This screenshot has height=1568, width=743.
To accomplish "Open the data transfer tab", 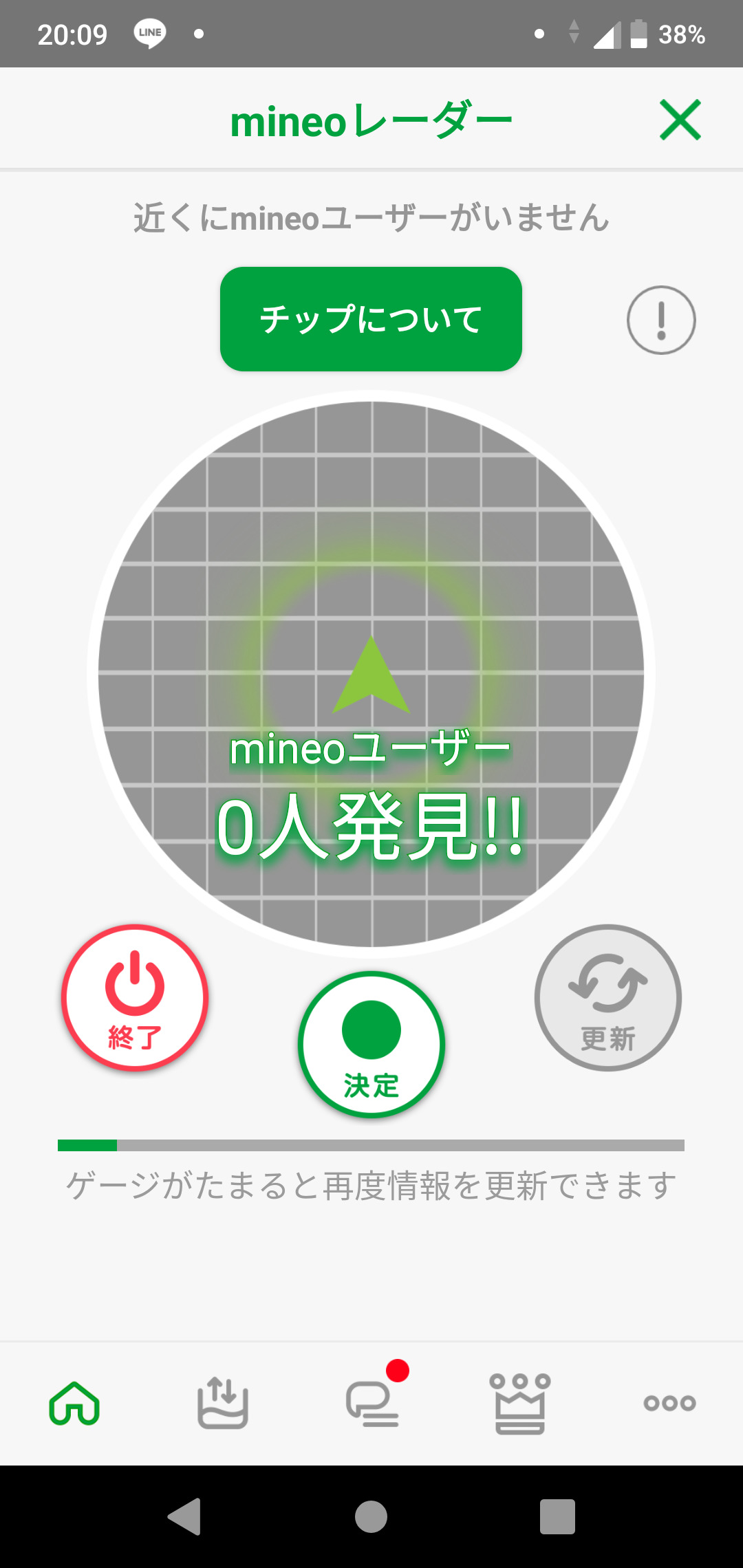I will point(223,1403).
